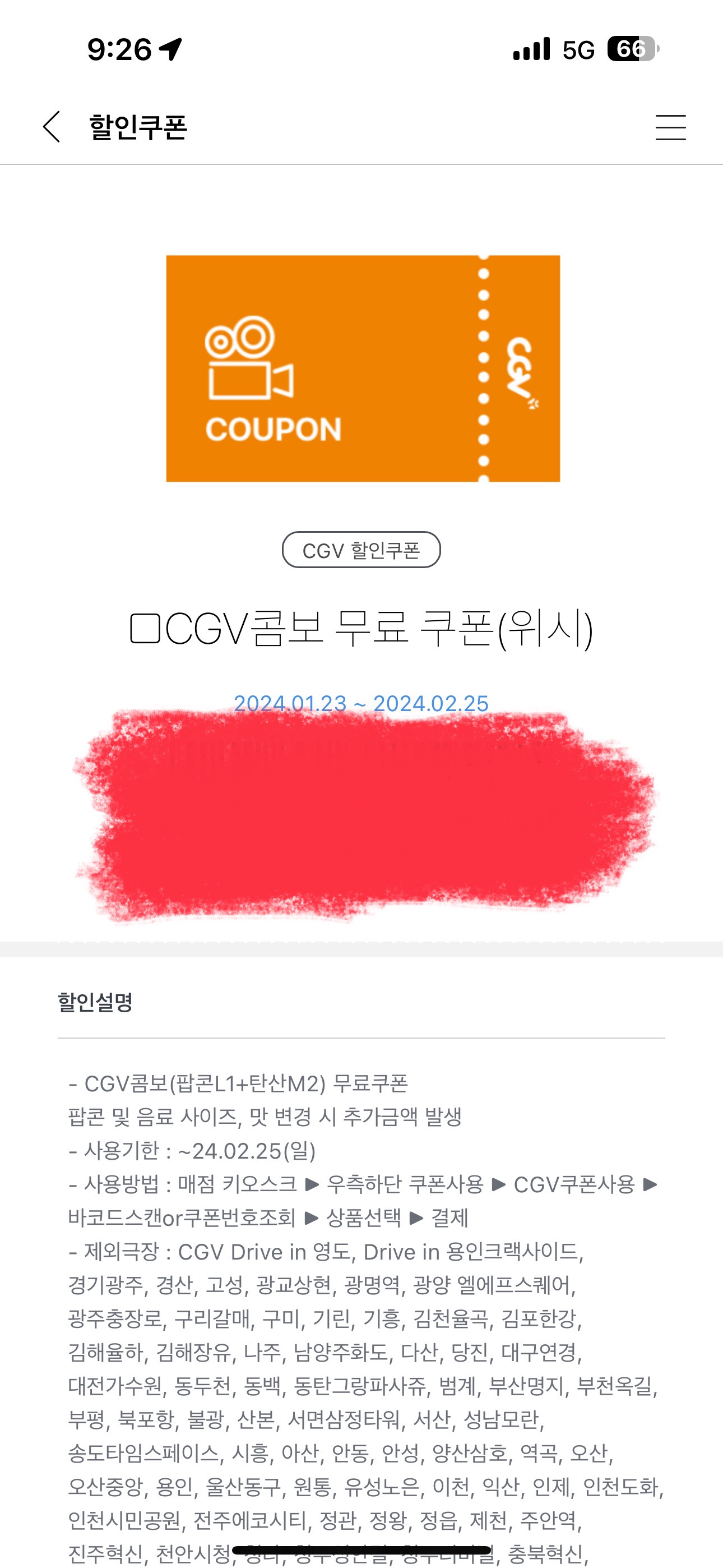
Task: Tap the cellular signal bars icon
Action: coord(532,49)
